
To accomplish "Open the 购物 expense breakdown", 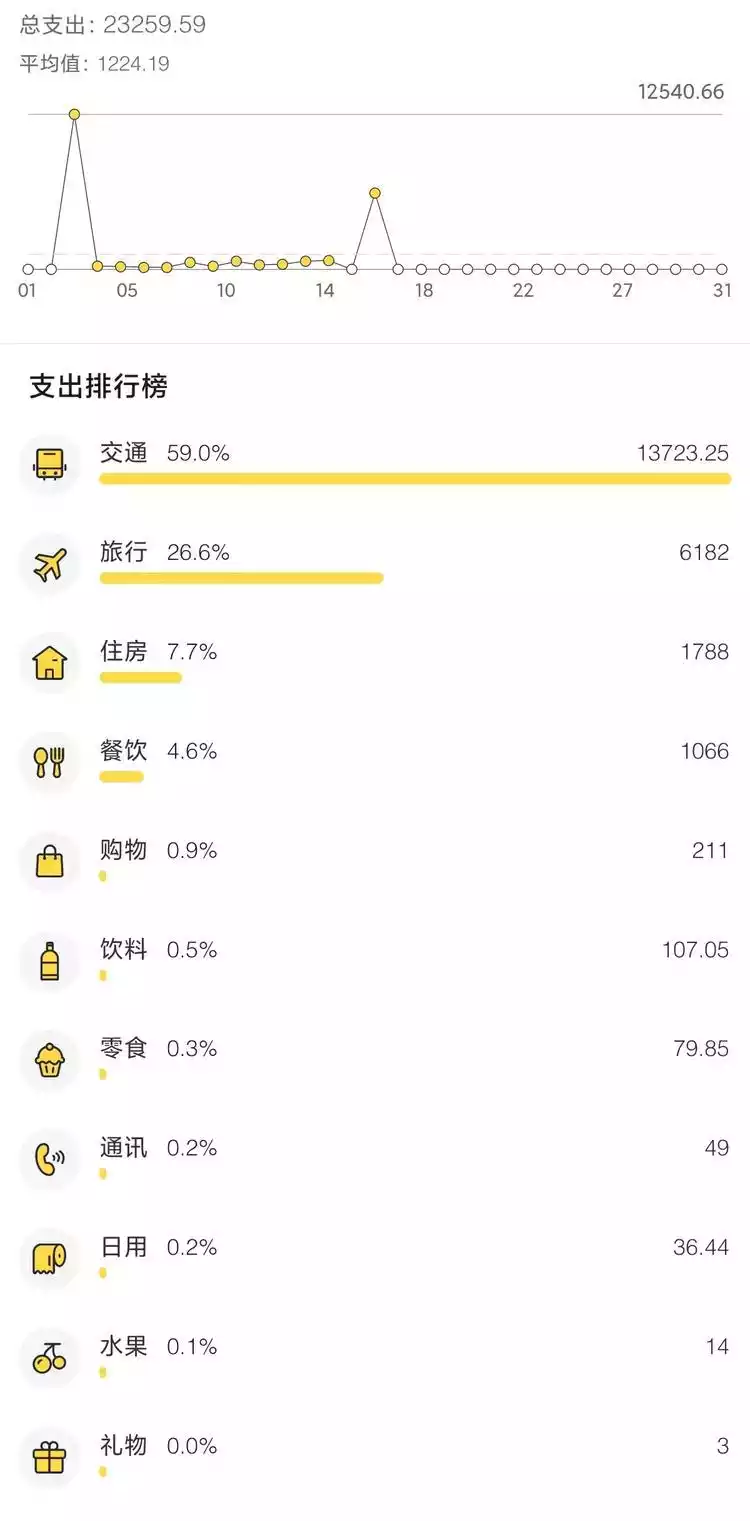I will [x=375, y=860].
